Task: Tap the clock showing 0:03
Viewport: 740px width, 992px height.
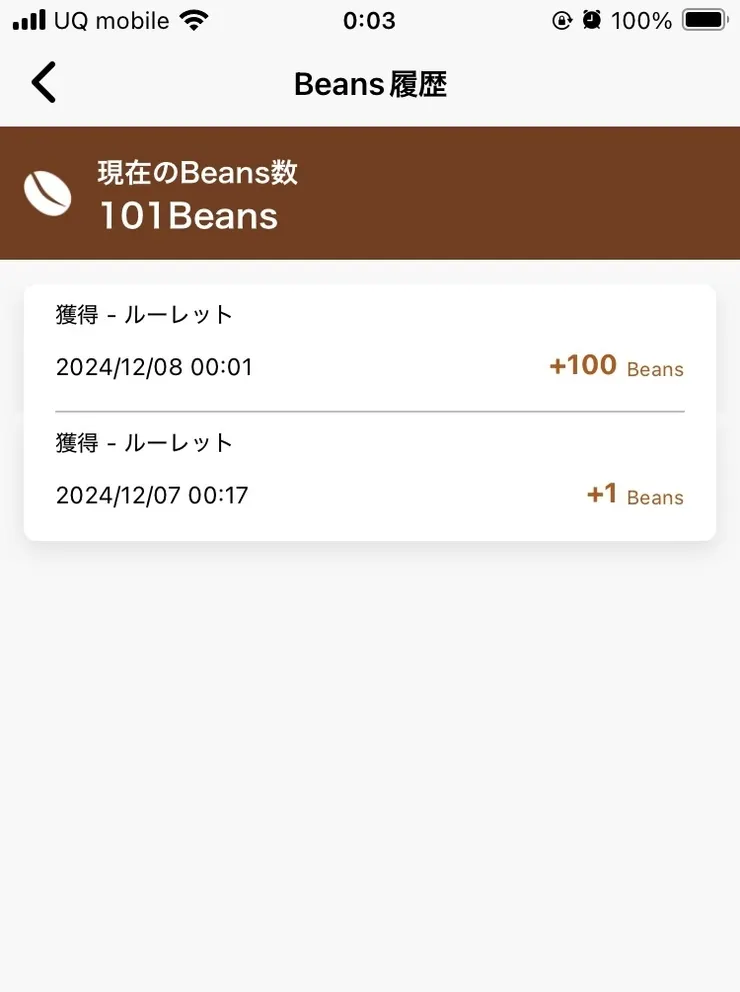Action: tap(369, 19)
